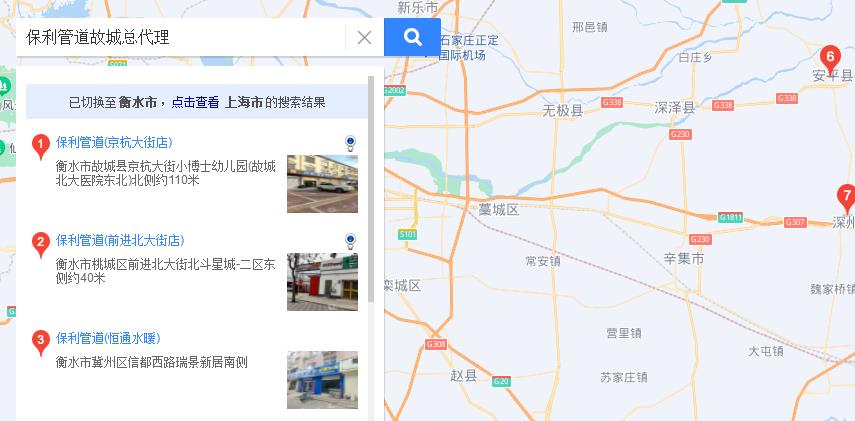This screenshot has height=421, width=855.
Task: Open result 保利管道(京杭大街店)
Action: pos(113,143)
